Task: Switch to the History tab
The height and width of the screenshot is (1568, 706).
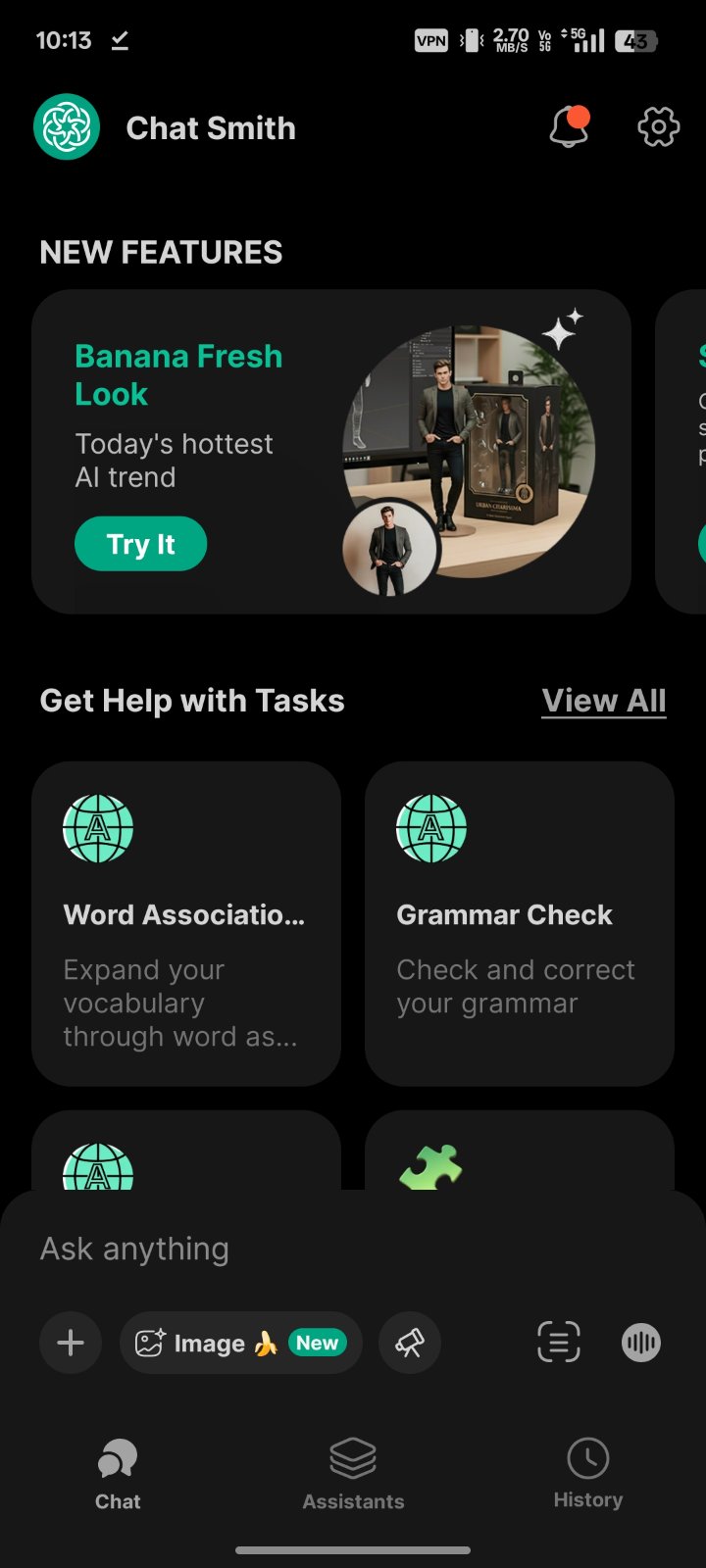Action: (587, 1475)
